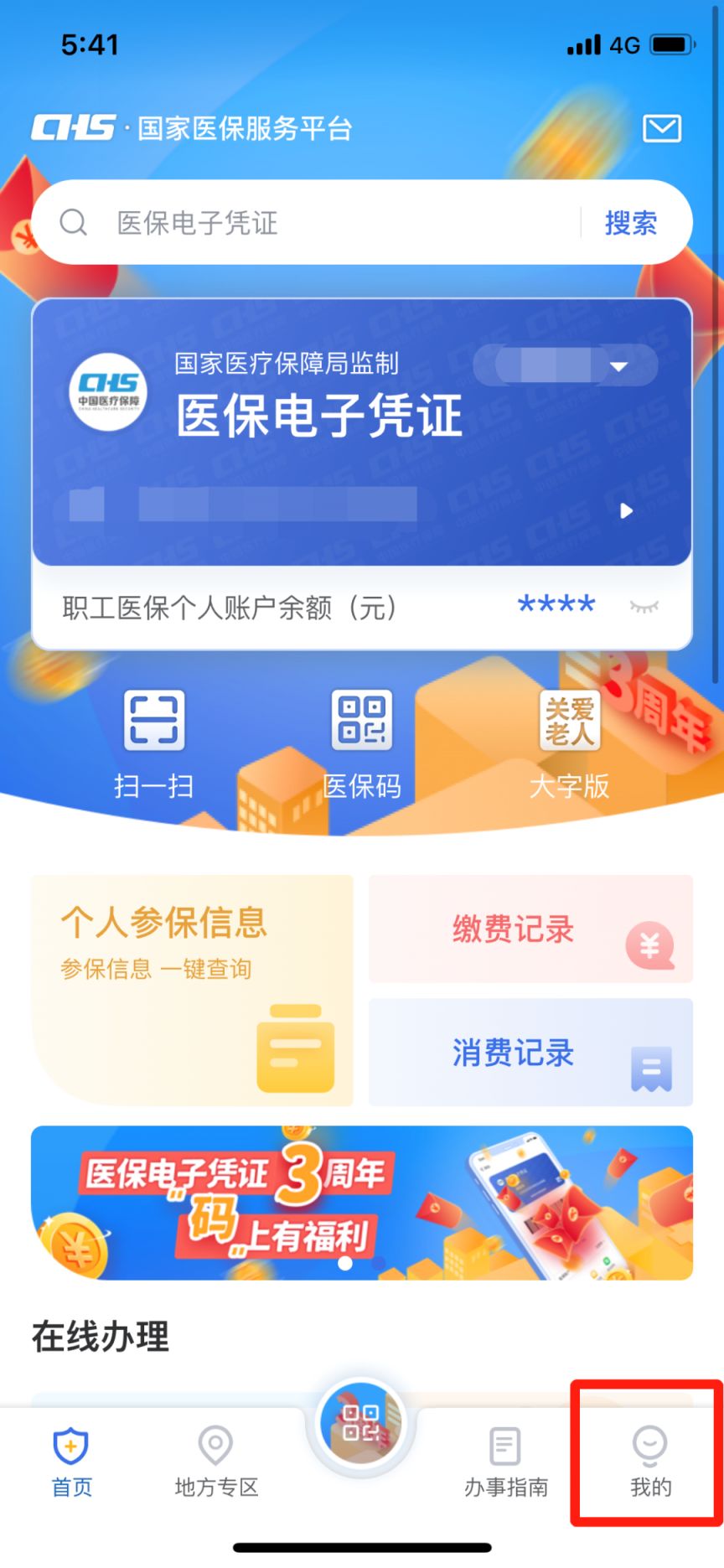Switch to the 办事指南 tab
The height and width of the screenshot is (1568, 724).
pos(506,1462)
